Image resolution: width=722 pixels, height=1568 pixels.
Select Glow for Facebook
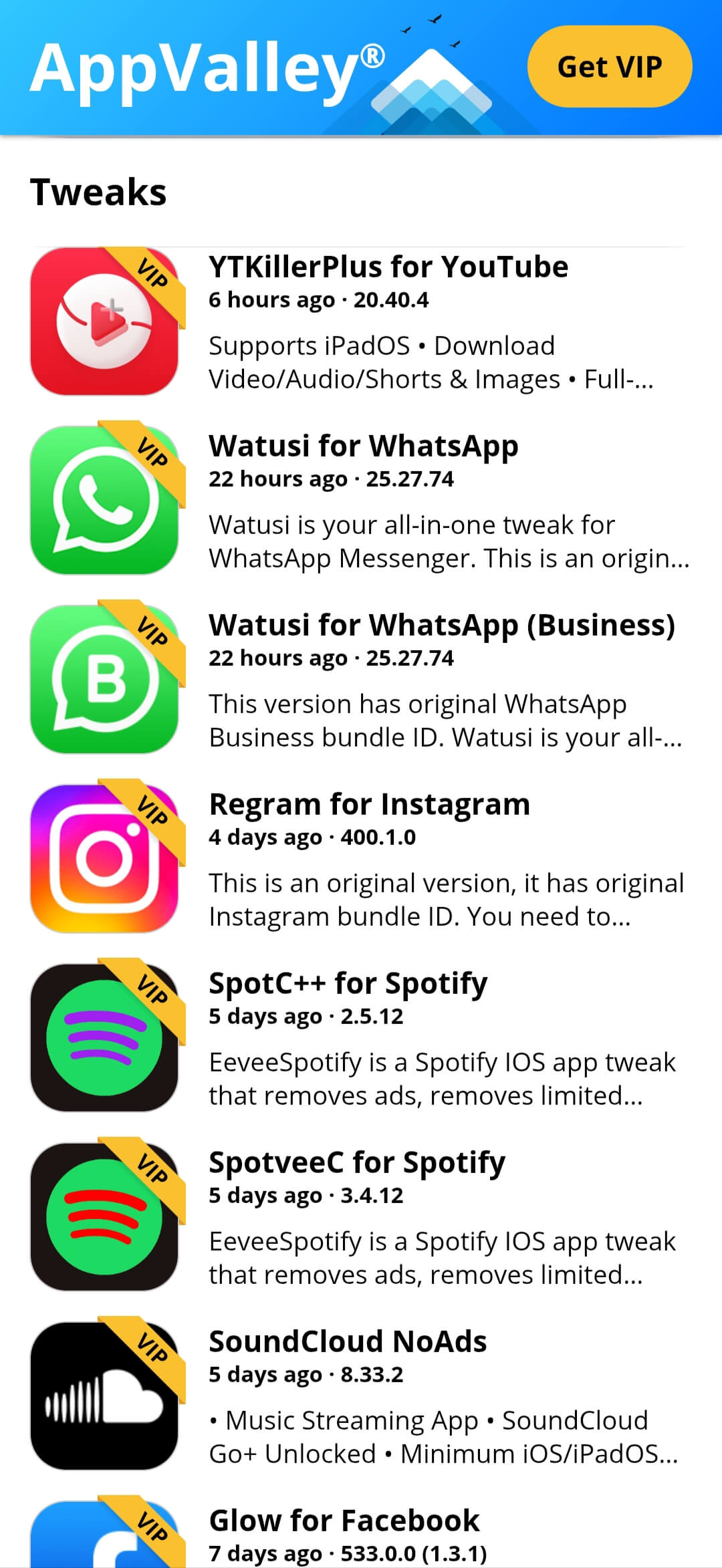point(344,1521)
